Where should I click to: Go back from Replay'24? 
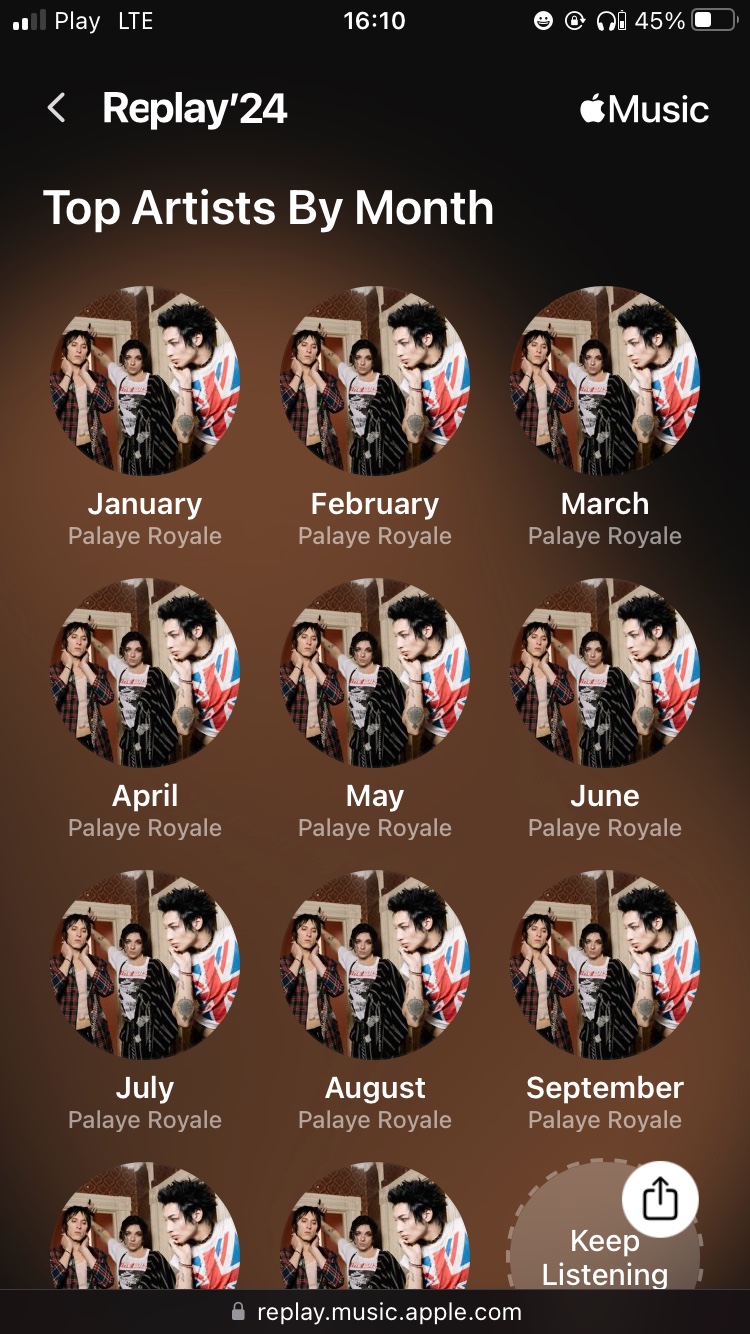point(57,109)
